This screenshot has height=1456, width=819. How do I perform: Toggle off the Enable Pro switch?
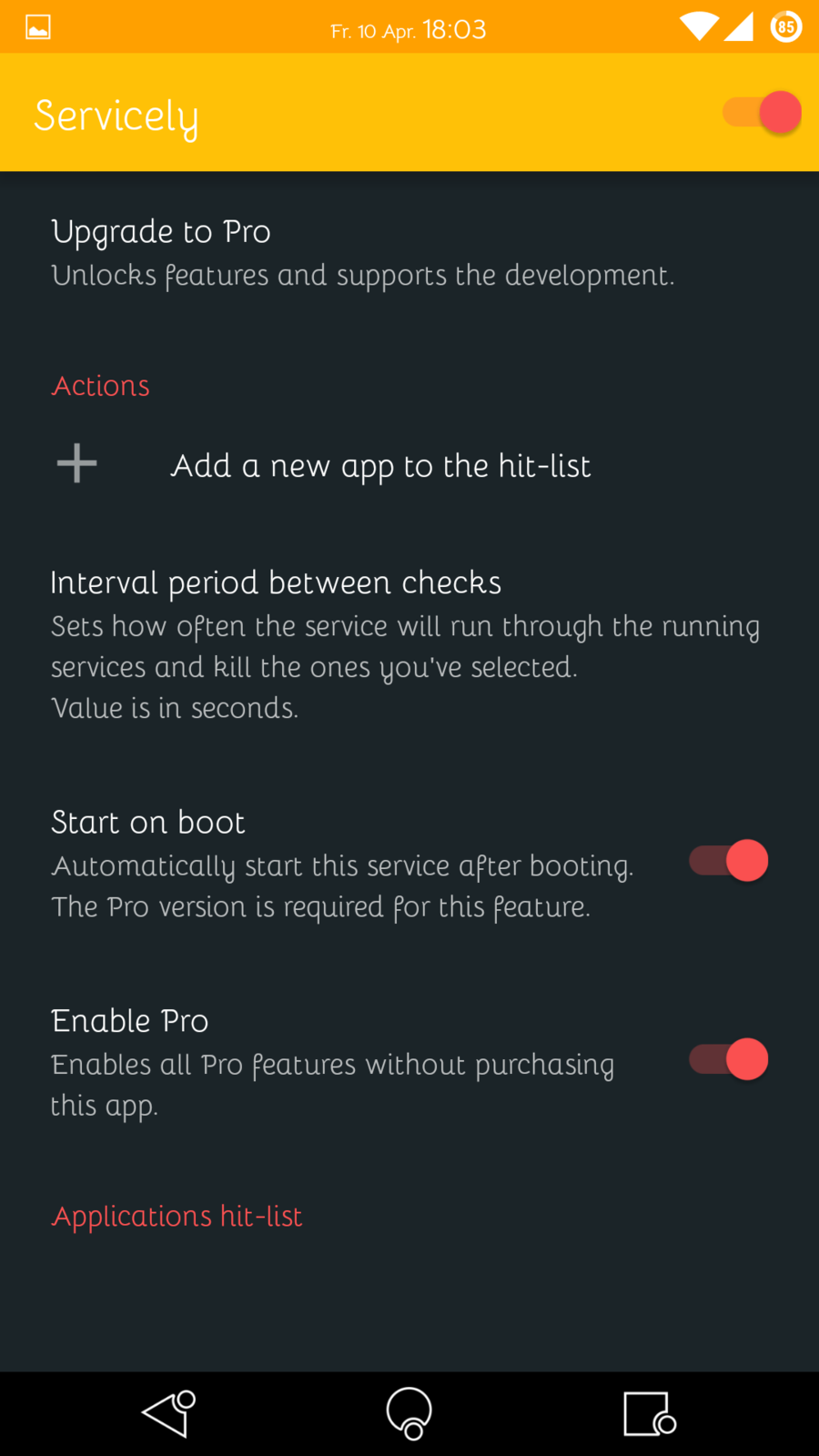(x=729, y=1060)
